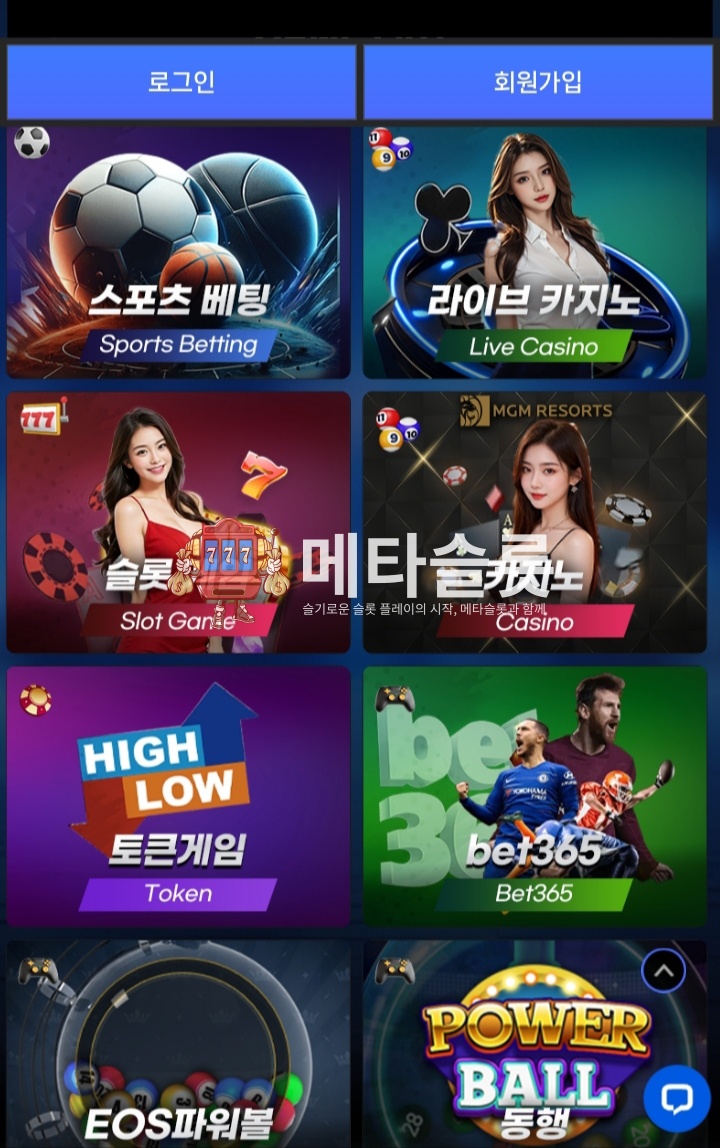
Task: Tap the scroll-to-top arrow button
Action: point(663,970)
